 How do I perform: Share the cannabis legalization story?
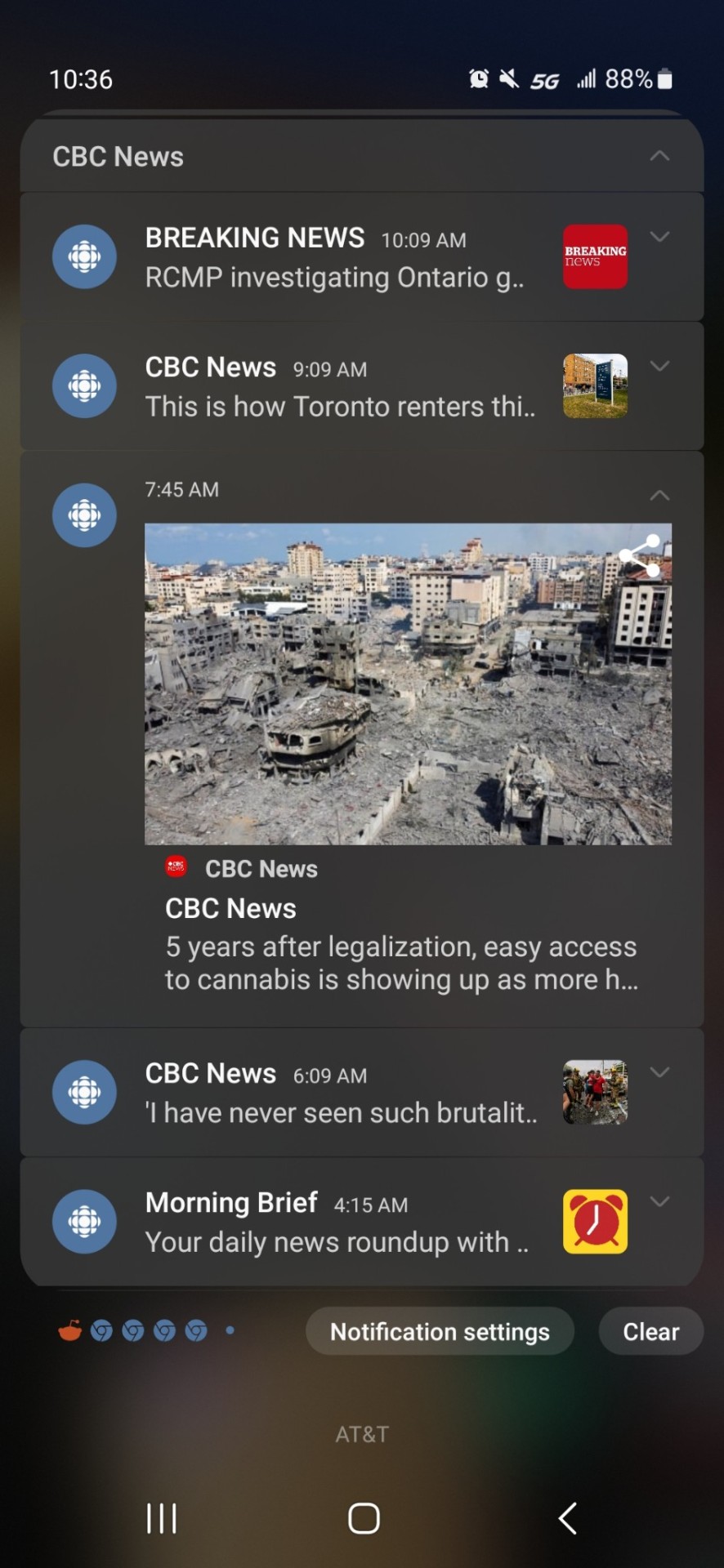(640, 556)
